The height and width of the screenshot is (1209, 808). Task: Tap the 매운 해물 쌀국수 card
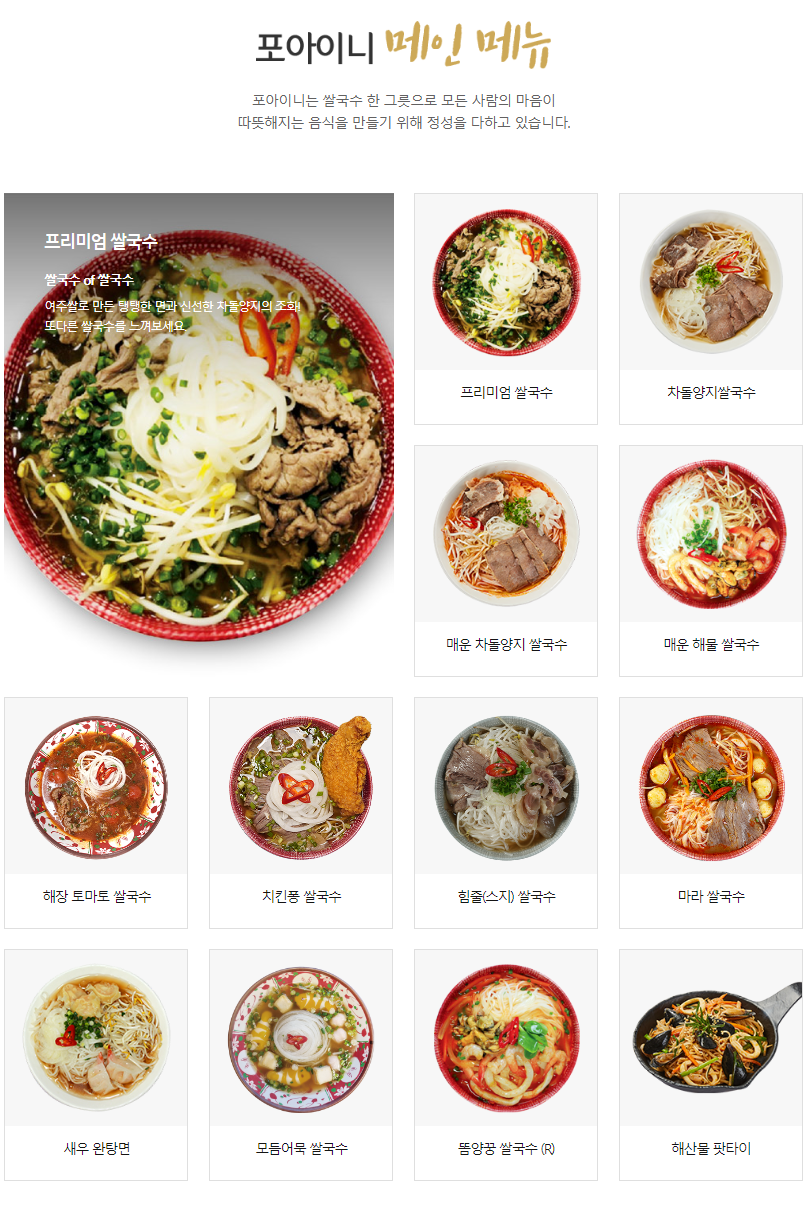710,560
